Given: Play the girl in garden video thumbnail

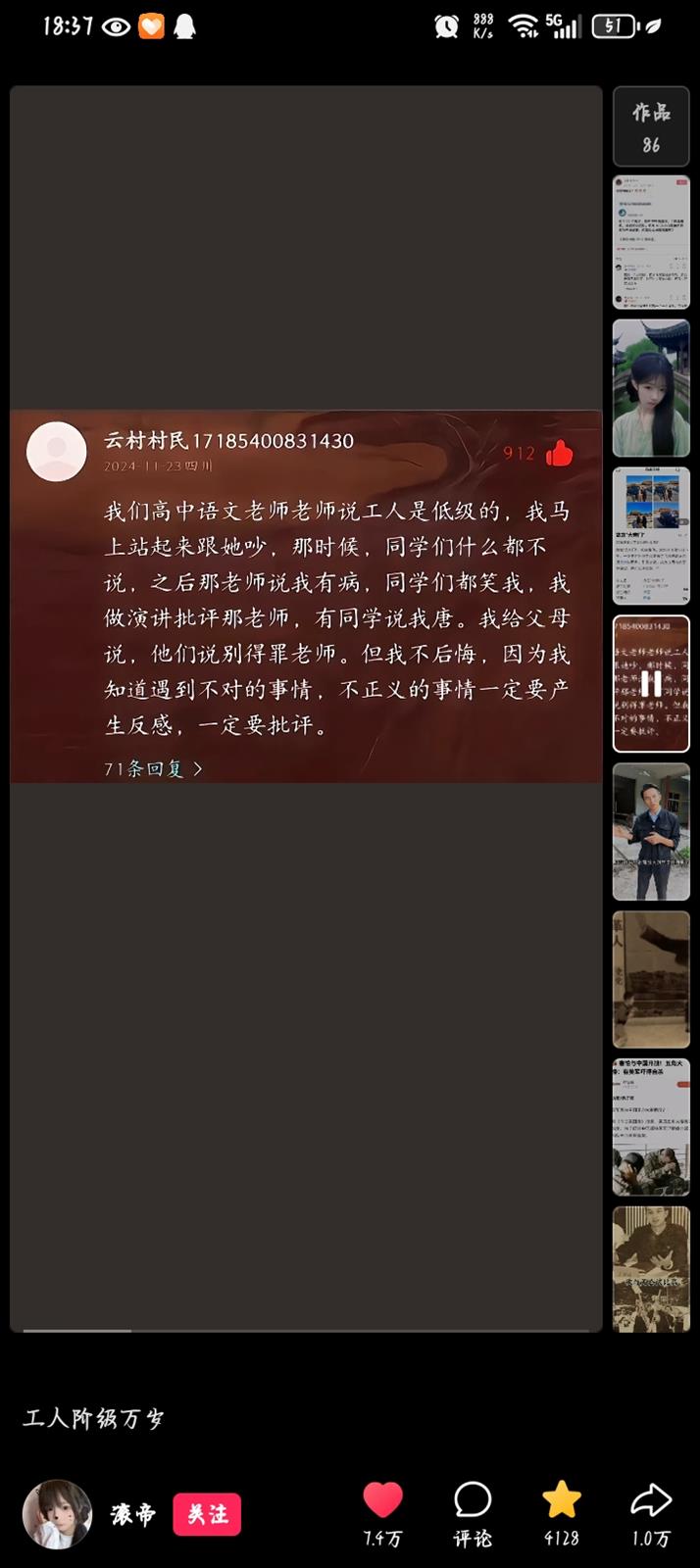Looking at the screenshot, I should click(651, 388).
